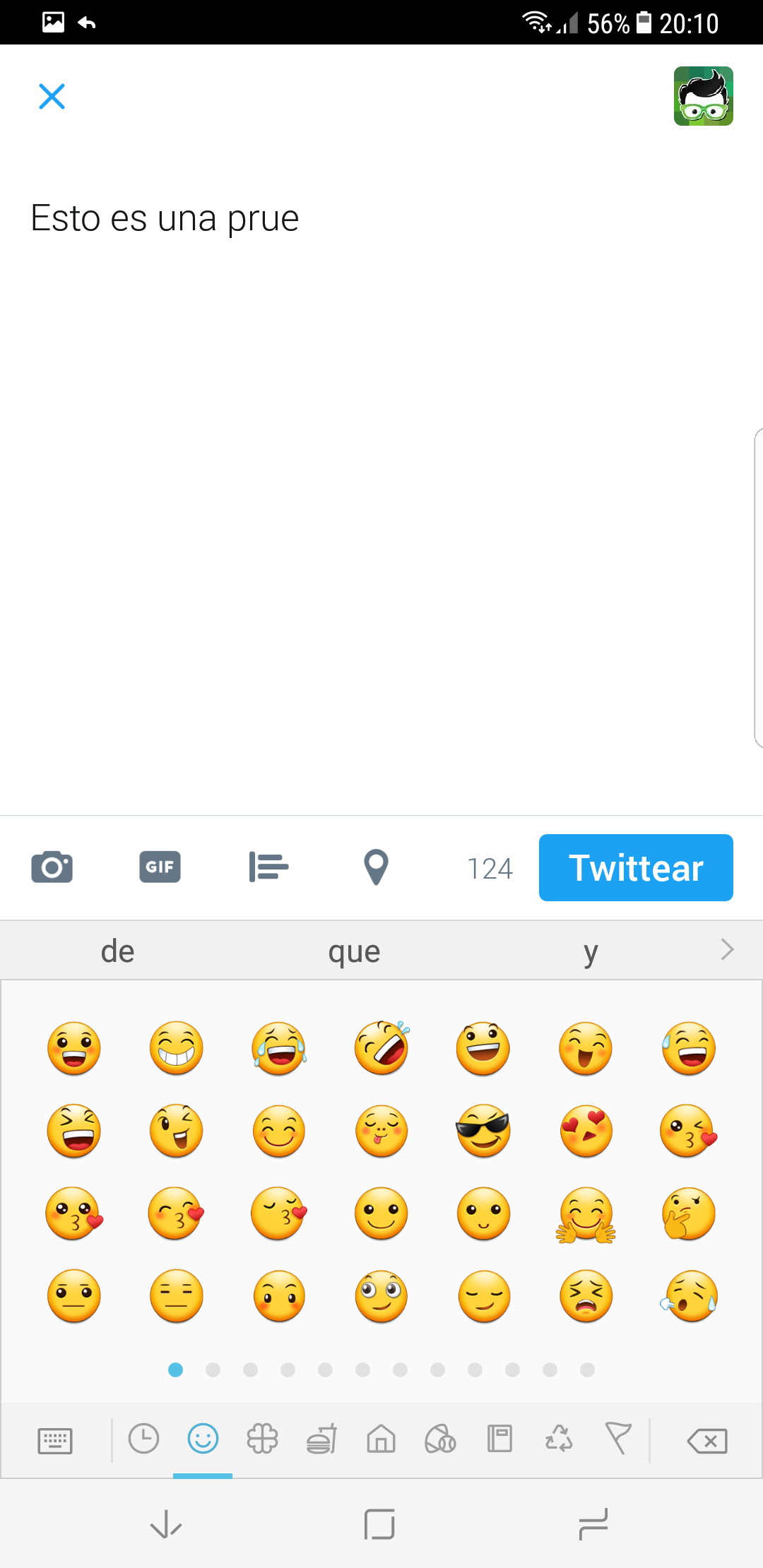The height and width of the screenshot is (1568, 763).
Task: Switch to the flags emoji category
Action: (618, 1439)
